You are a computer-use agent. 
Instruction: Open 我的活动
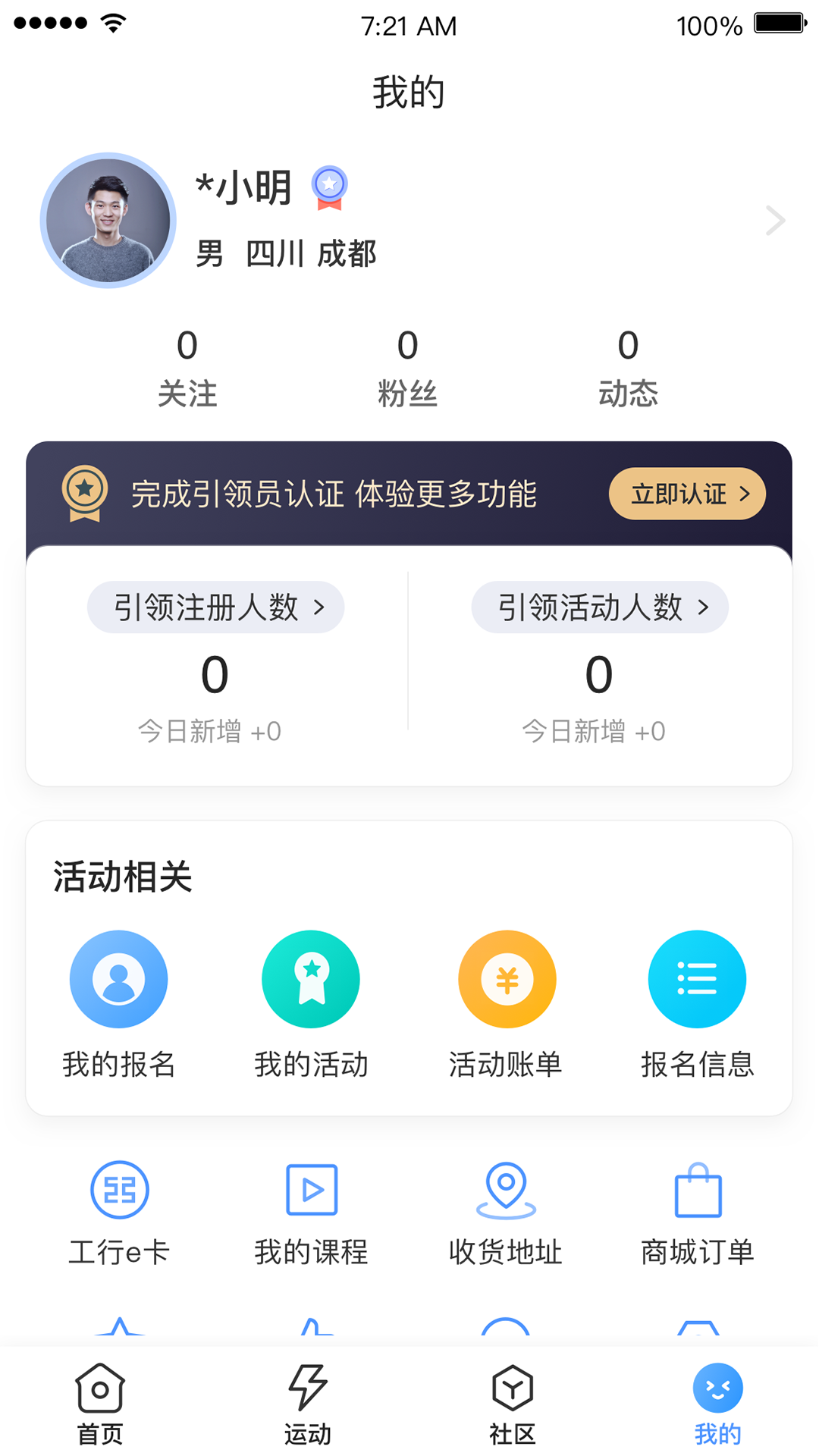[x=311, y=1003]
